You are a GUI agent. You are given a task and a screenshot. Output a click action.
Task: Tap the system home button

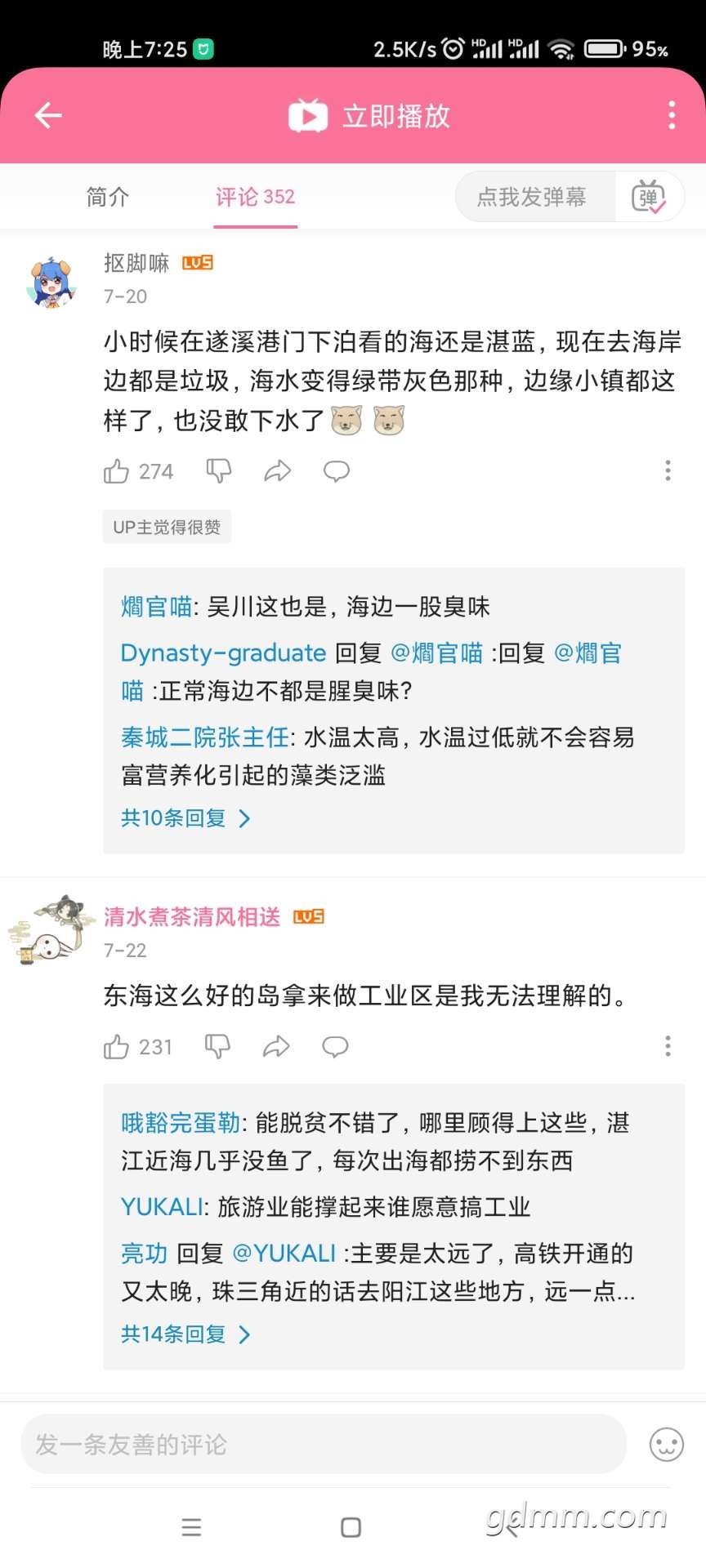[351, 1527]
